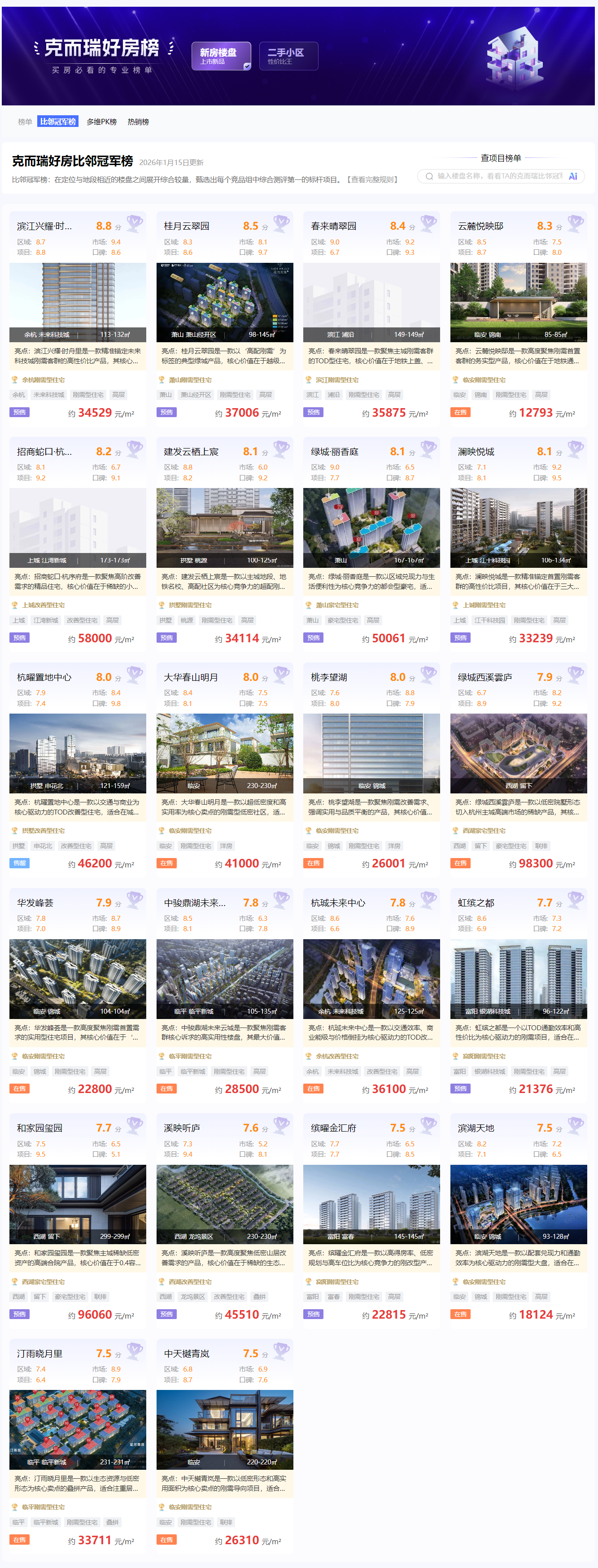Switch to the 二手小区 tab
Viewport: 598px width, 1568px height.
pyautogui.click(x=288, y=56)
